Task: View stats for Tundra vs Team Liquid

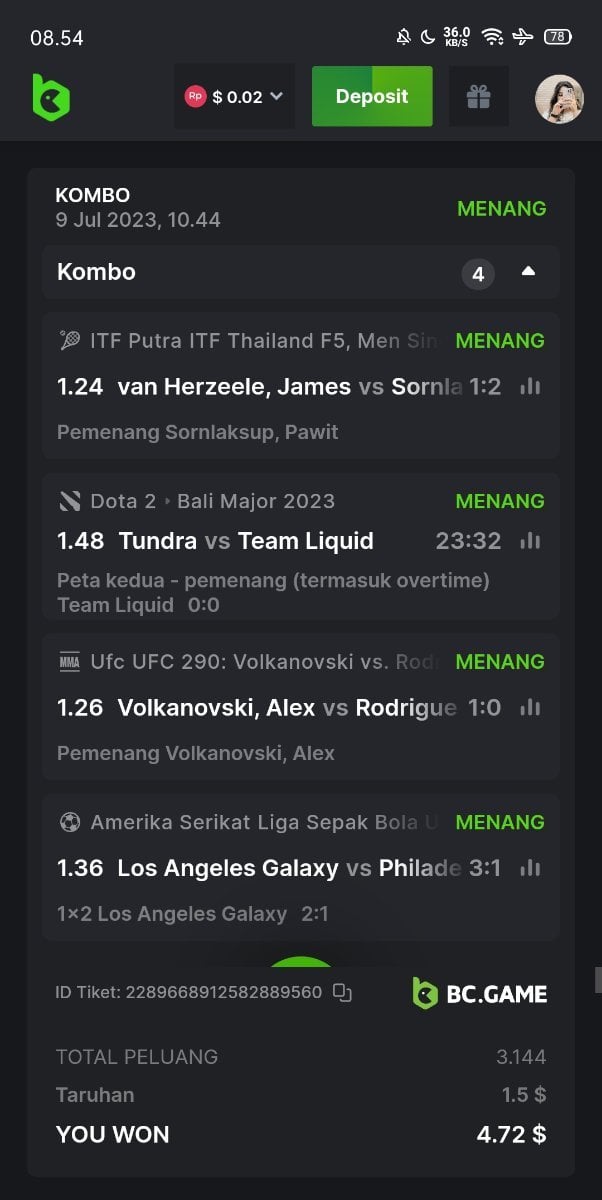Action: 530,541
